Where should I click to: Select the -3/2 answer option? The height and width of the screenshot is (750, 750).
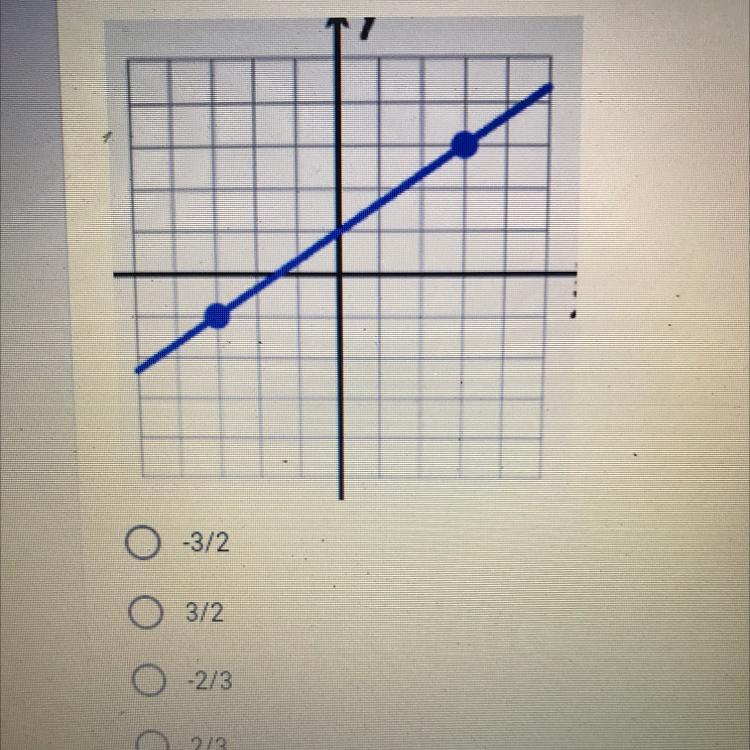coord(142,543)
